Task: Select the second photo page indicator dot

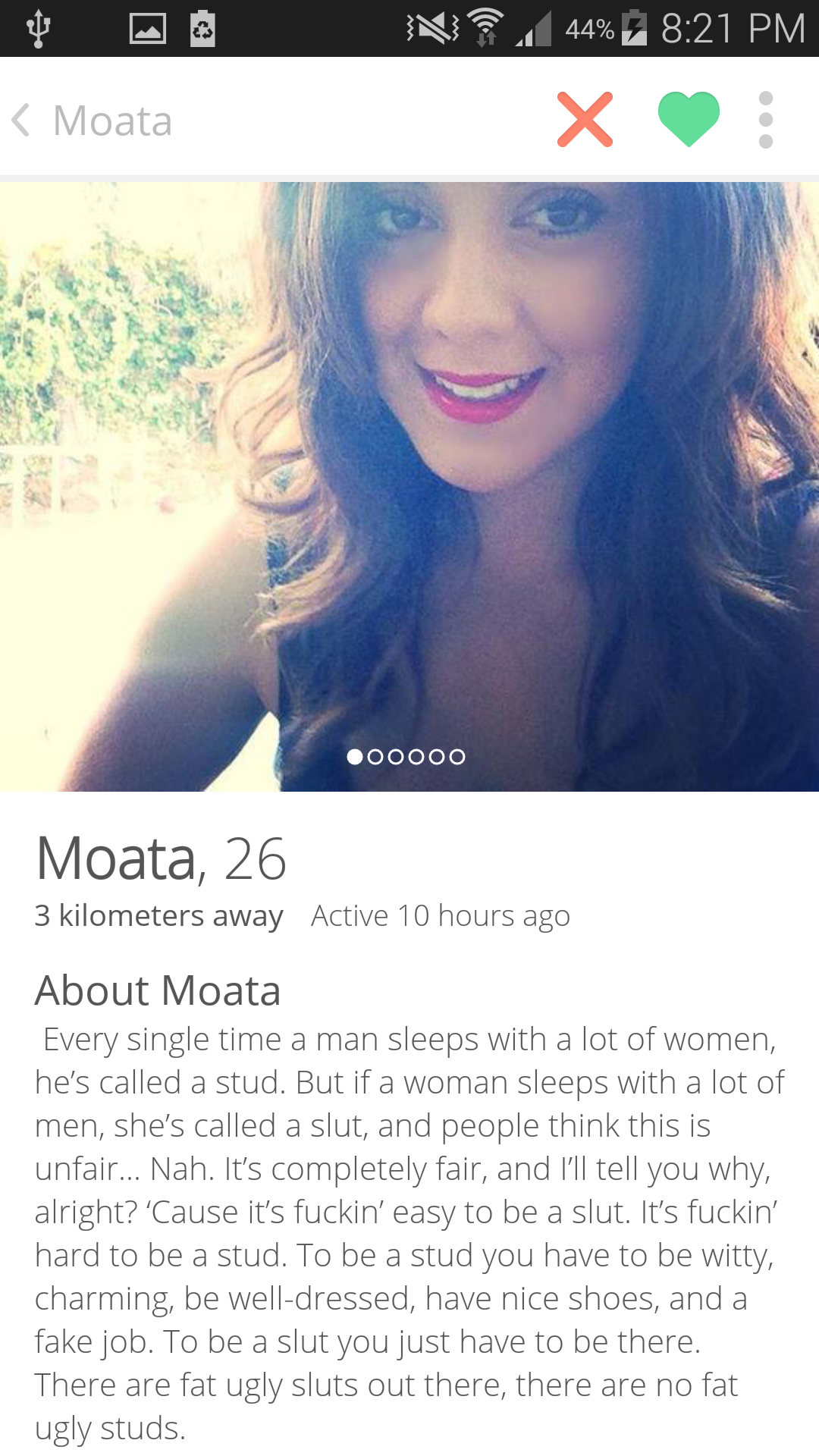Action: (x=375, y=757)
